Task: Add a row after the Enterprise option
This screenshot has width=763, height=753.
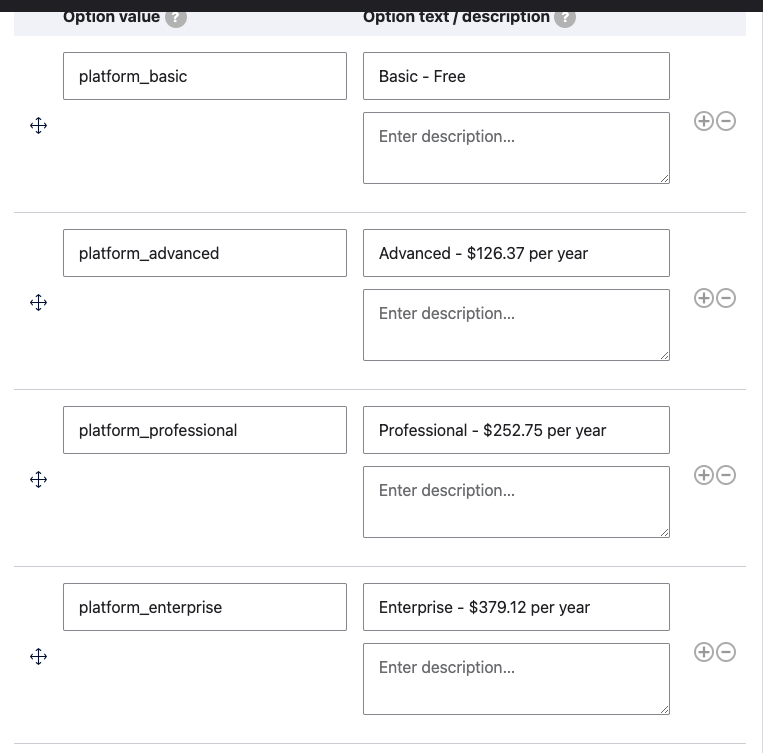Action: [x=704, y=652]
